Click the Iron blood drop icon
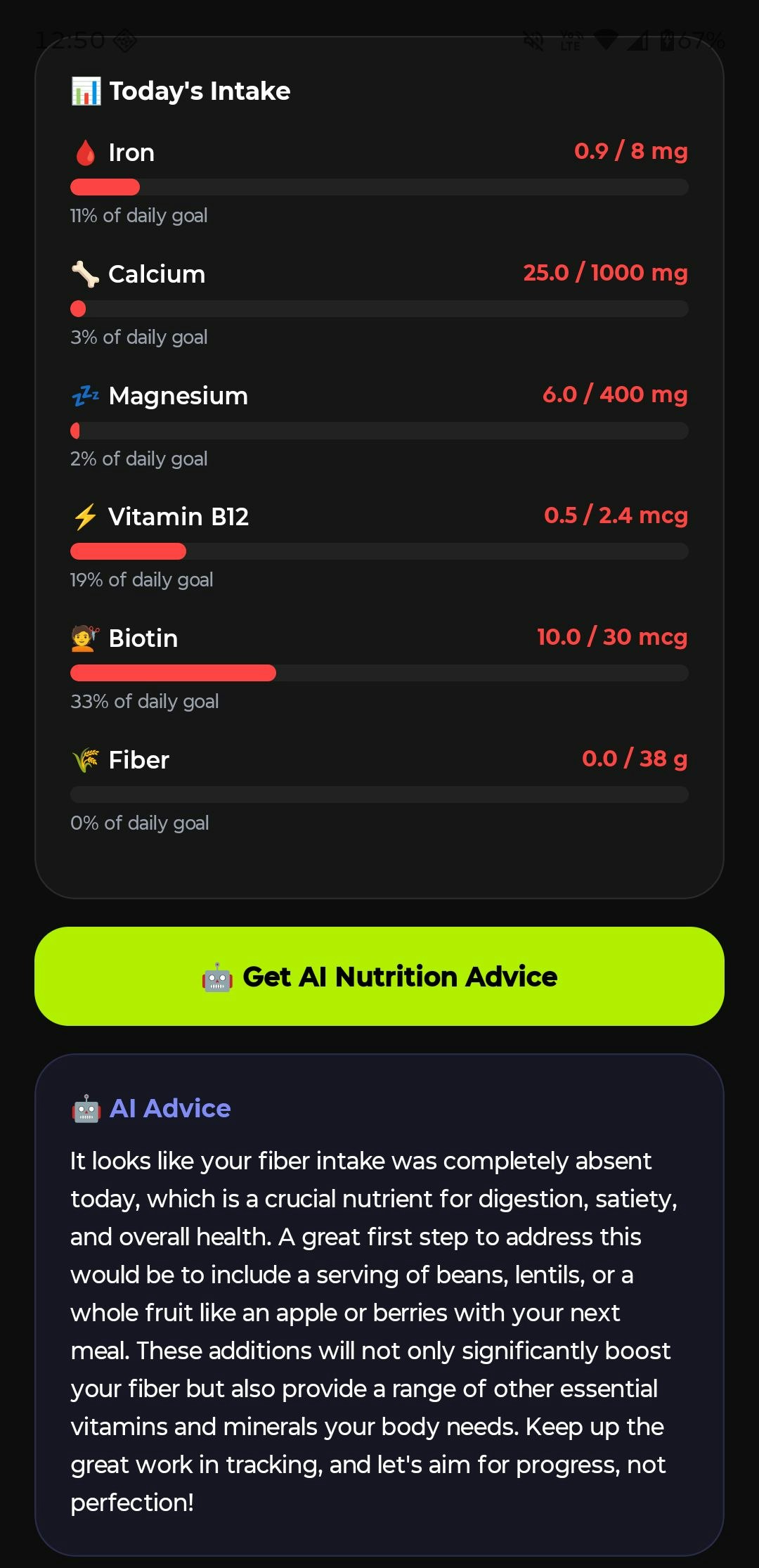This screenshot has width=759, height=1568. click(x=86, y=152)
